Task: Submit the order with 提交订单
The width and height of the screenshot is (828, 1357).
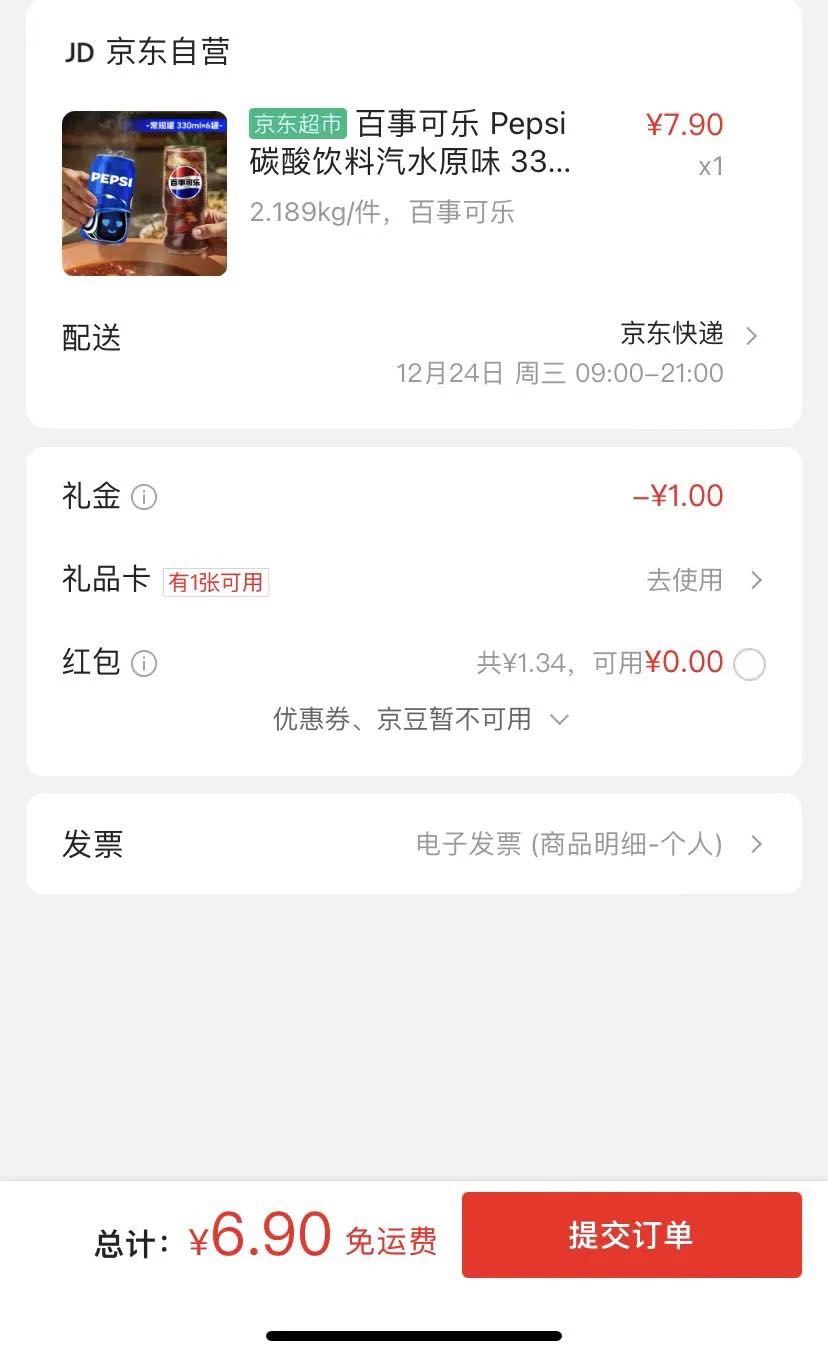Action: (x=631, y=1234)
